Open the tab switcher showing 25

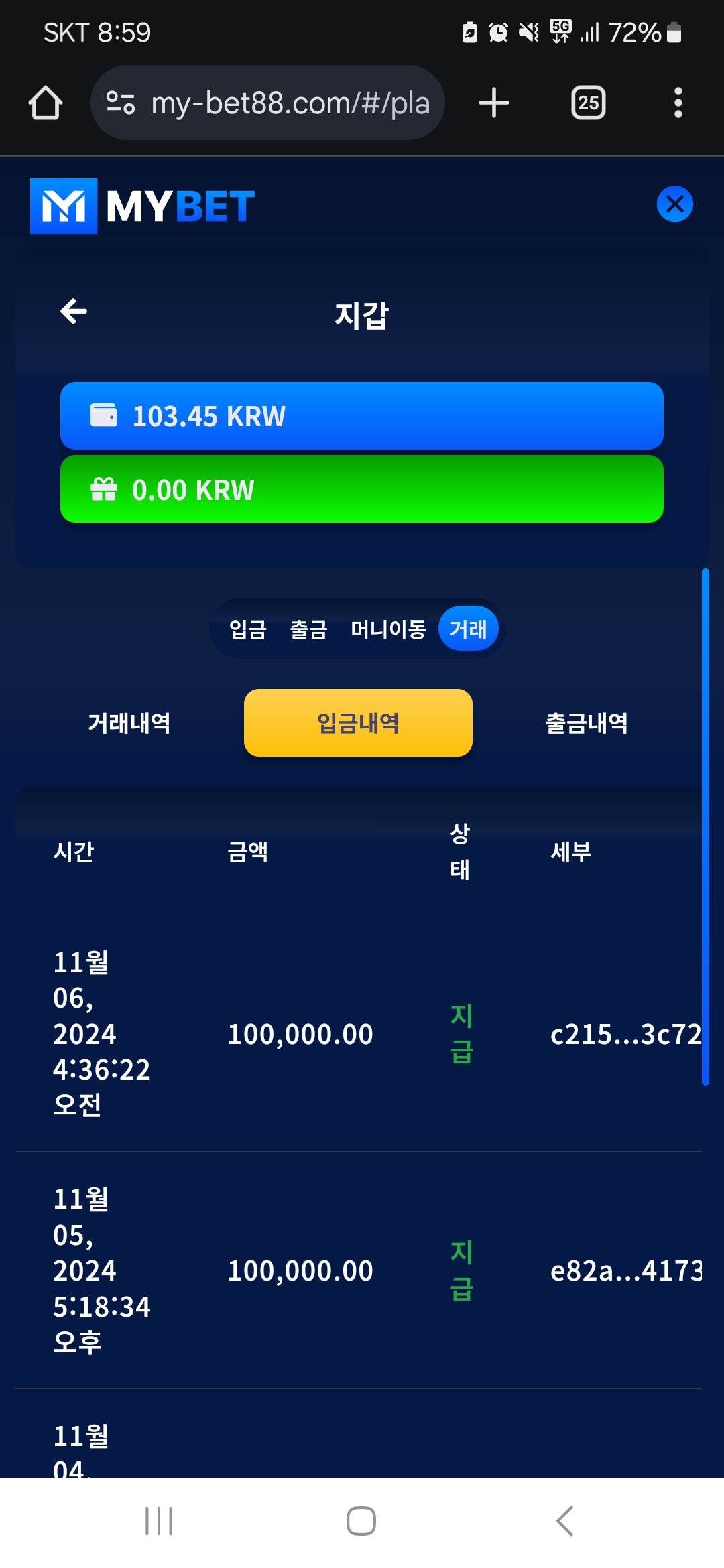click(x=589, y=103)
